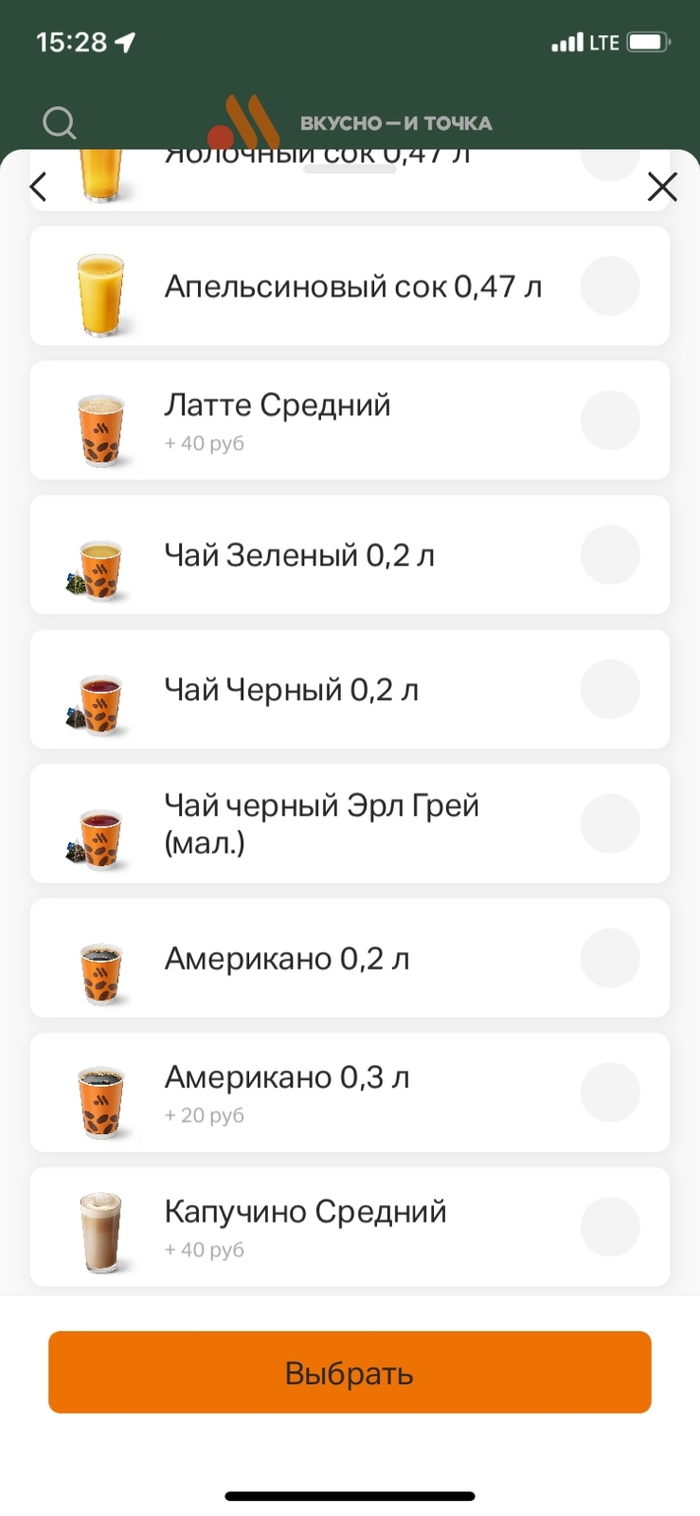Viewport: 700px width, 1516px height.
Task: Choose Латте Средний for +40 руб
Action: point(609,420)
